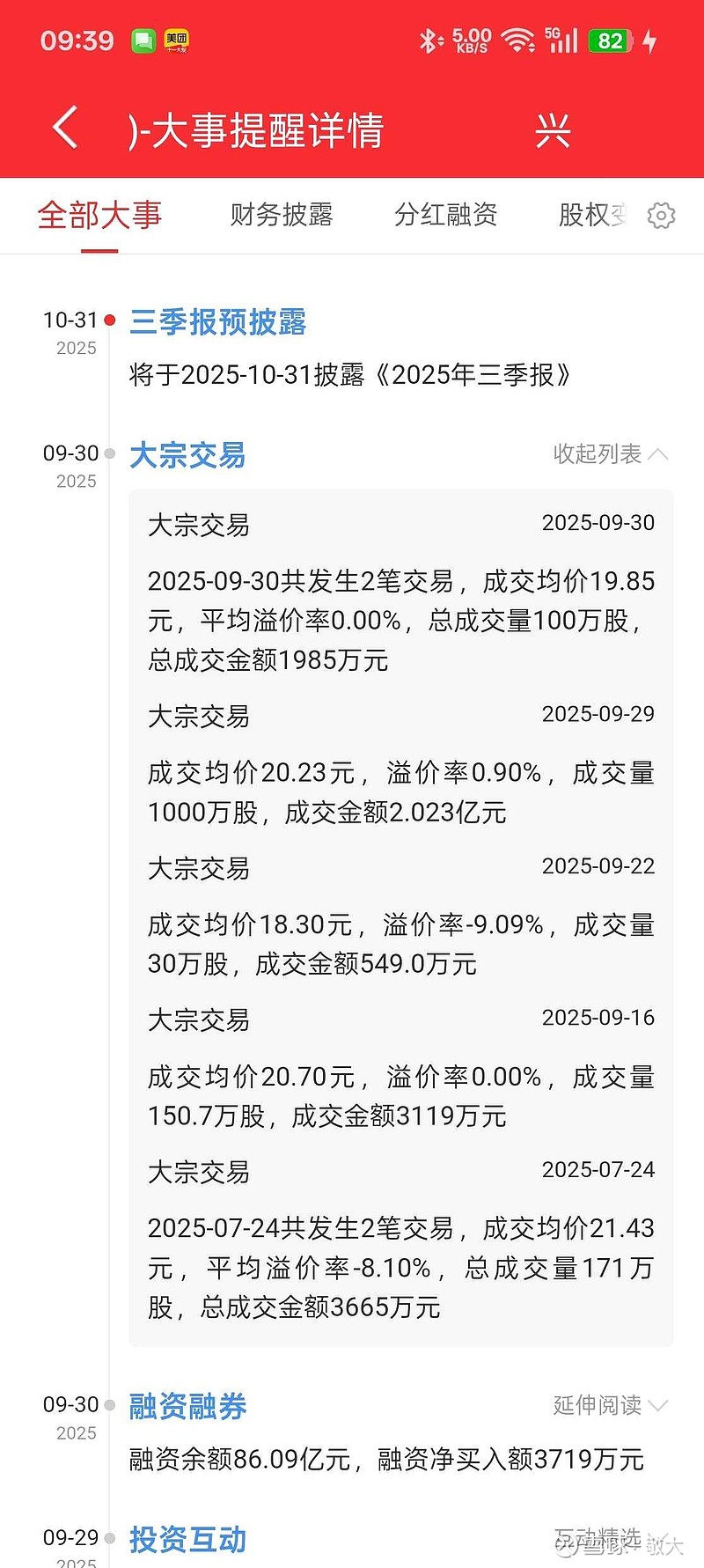Select the 股权 tab
The height and width of the screenshot is (1568, 704).
point(591,215)
